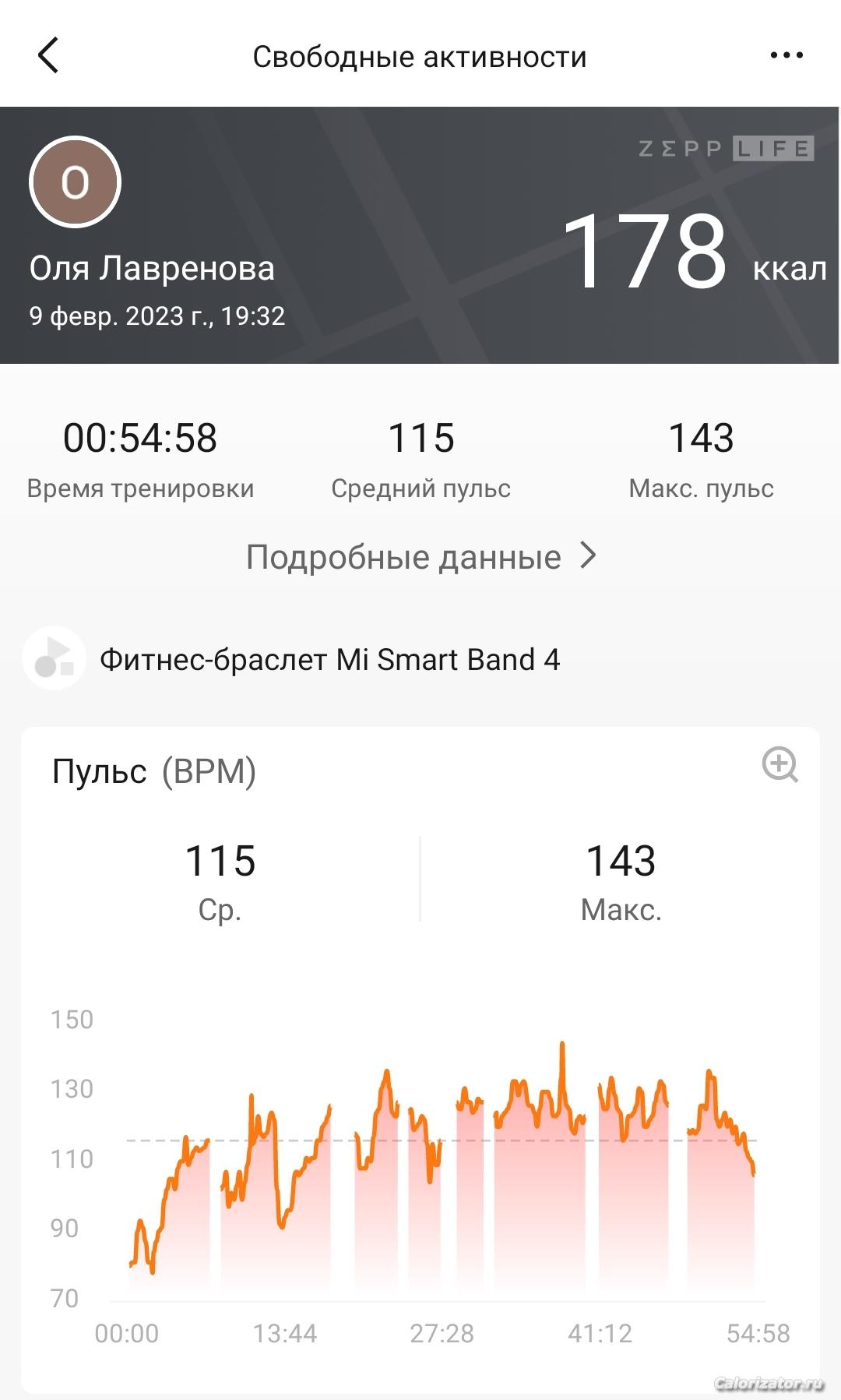Go back using the top-left arrow

click(48, 55)
